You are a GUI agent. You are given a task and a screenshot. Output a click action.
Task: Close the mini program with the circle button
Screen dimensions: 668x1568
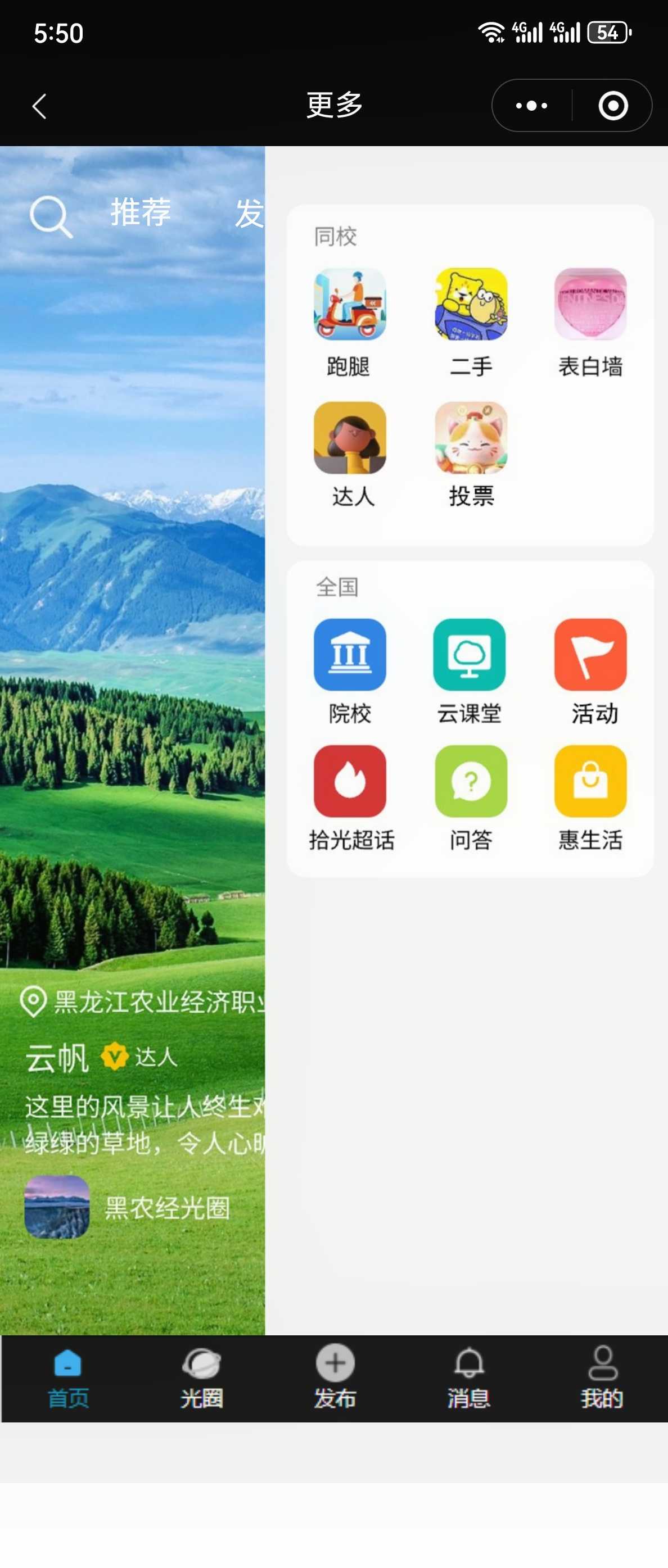(612, 106)
